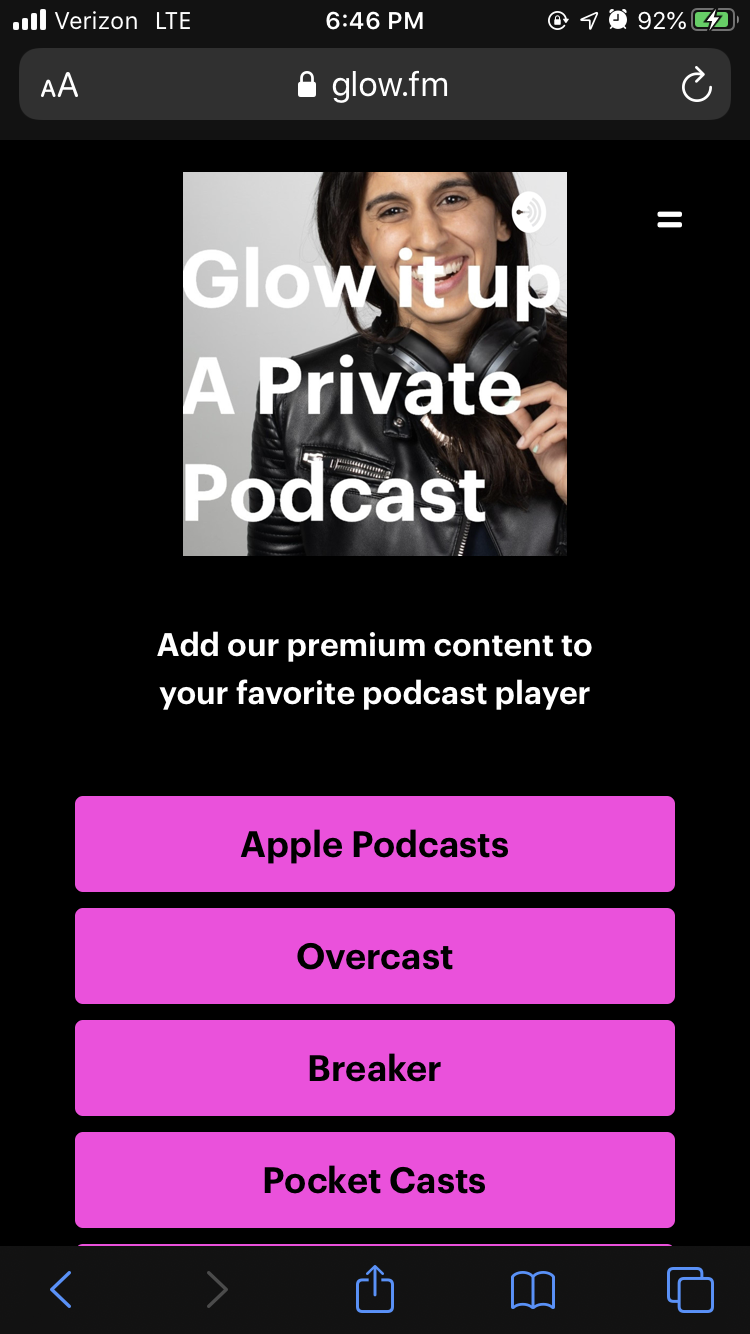This screenshot has width=750, height=1334.
Task: Reload the glow.fm page
Action: click(x=696, y=86)
